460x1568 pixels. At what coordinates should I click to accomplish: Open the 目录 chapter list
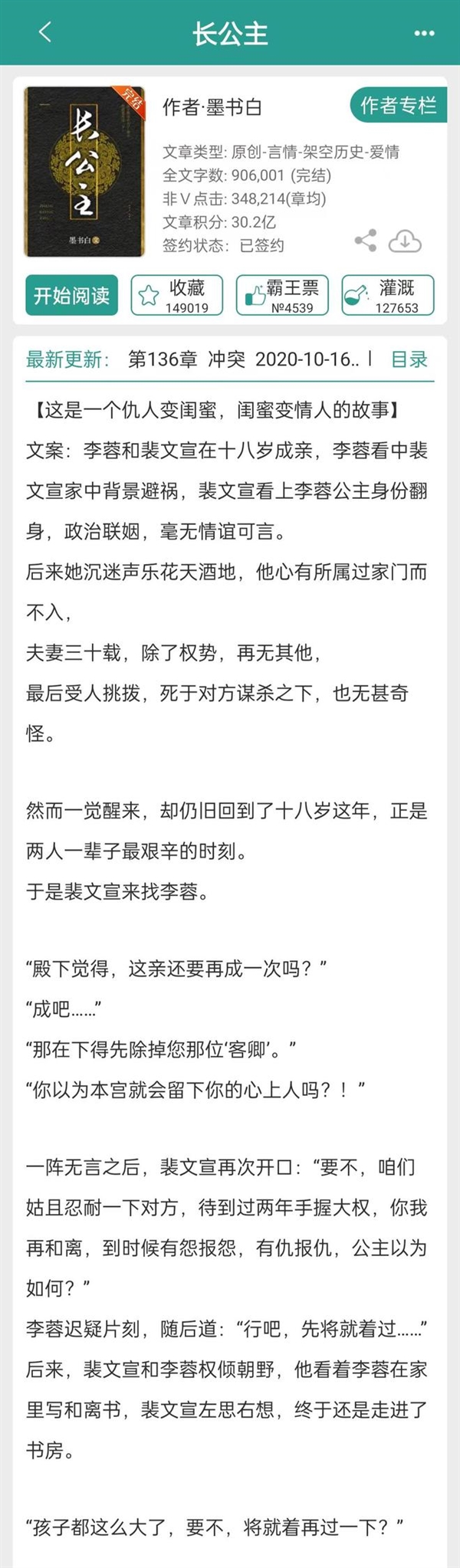(x=409, y=359)
